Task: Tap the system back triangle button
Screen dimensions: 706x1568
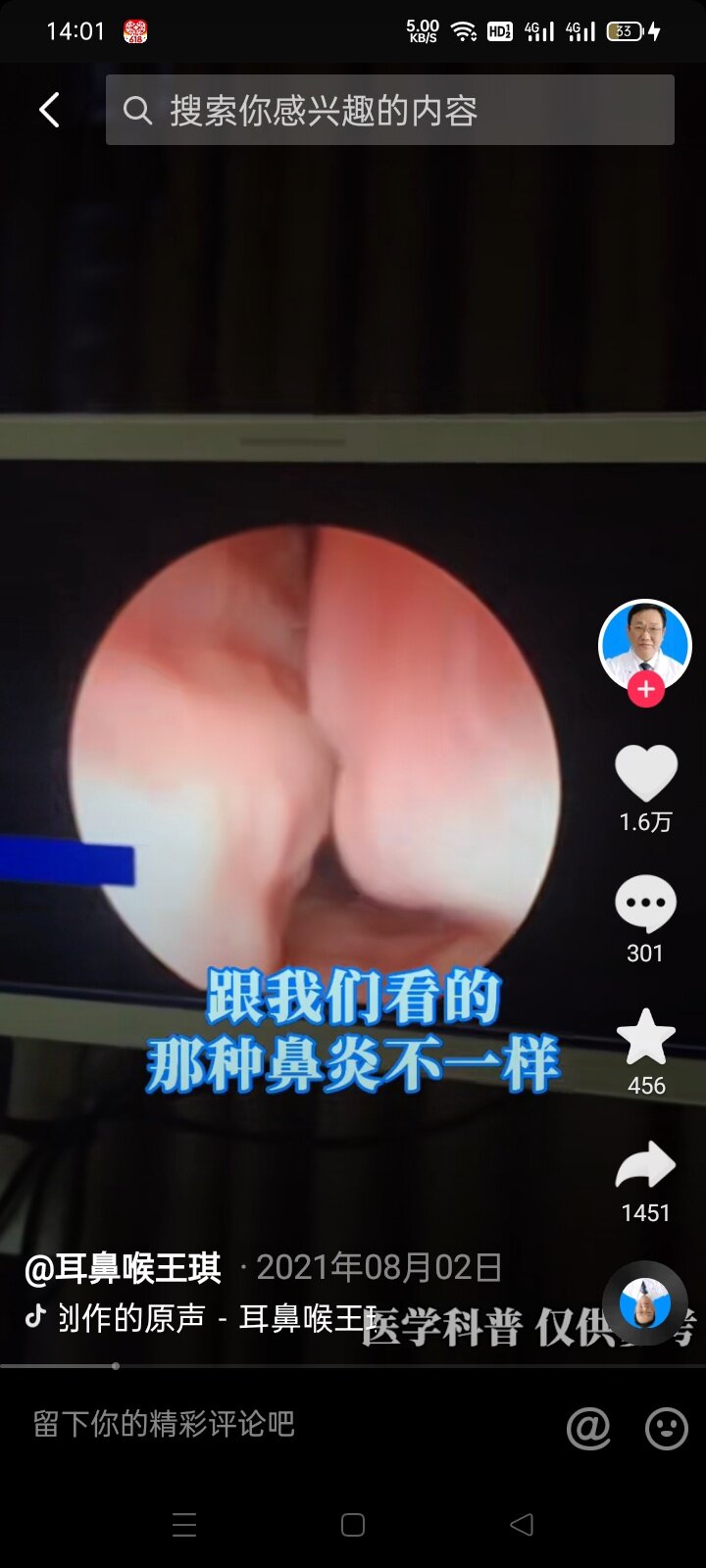Action: point(522,1525)
